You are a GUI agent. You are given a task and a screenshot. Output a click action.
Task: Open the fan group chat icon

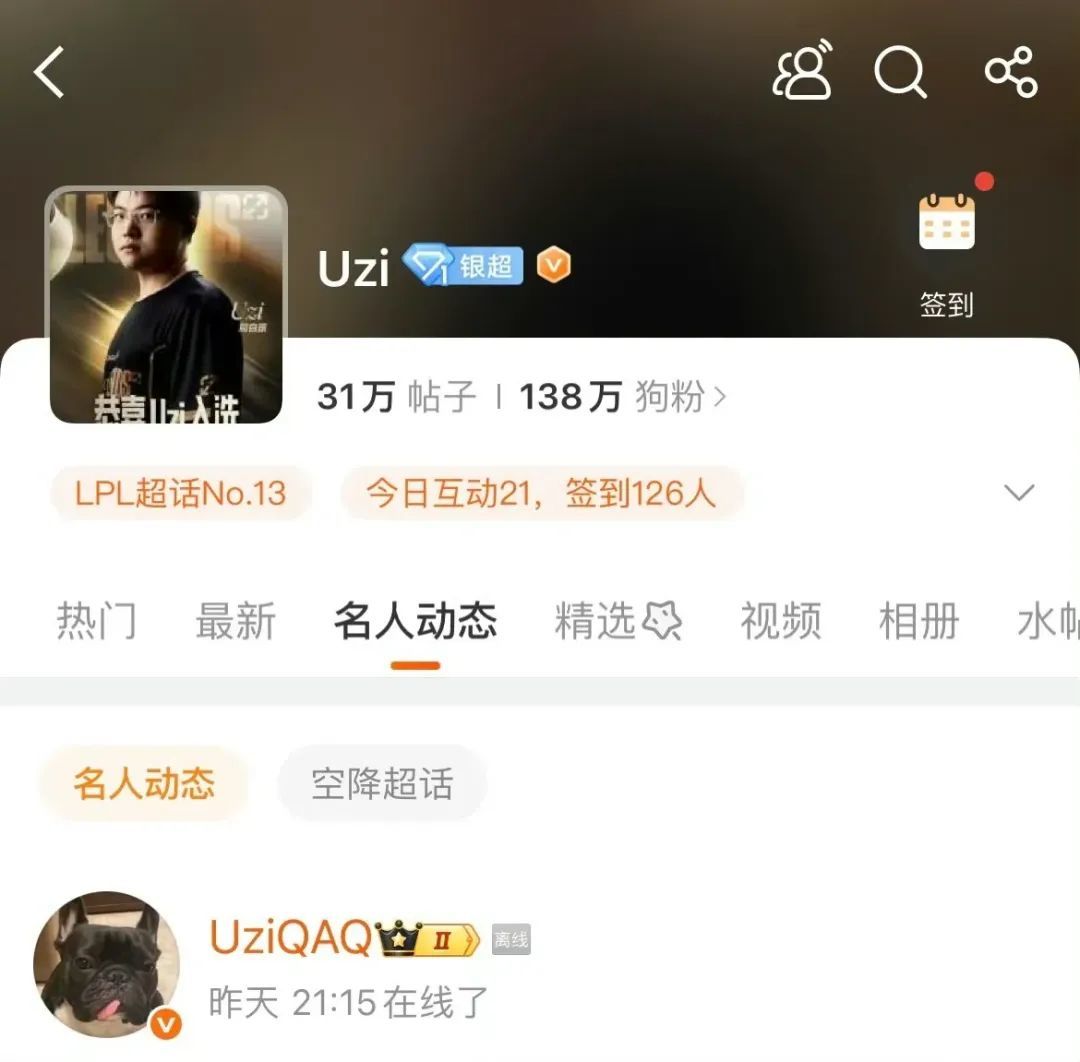pyautogui.click(x=803, y=71)
